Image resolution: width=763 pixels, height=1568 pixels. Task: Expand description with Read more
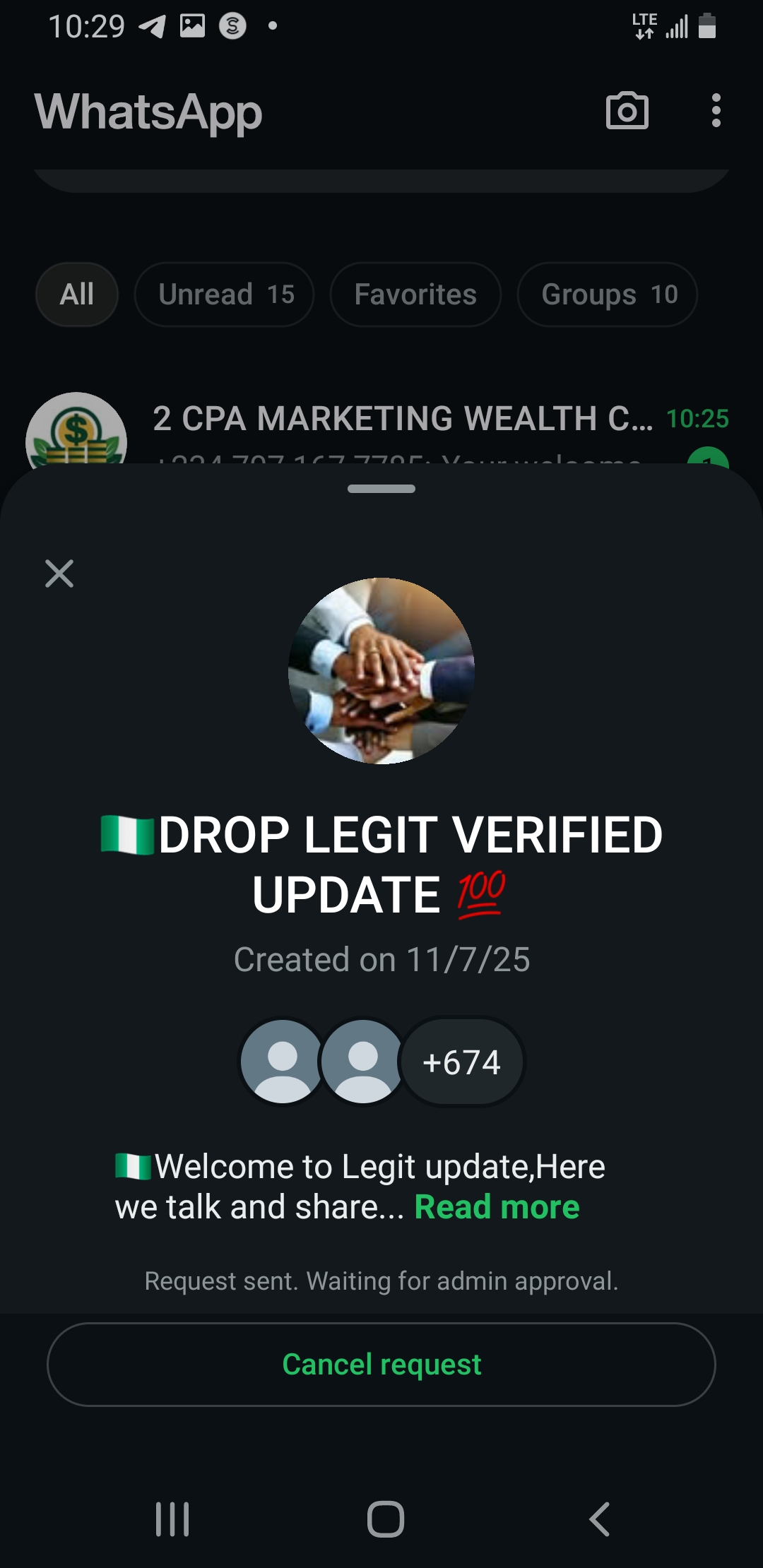click(x=497, y=1207)
